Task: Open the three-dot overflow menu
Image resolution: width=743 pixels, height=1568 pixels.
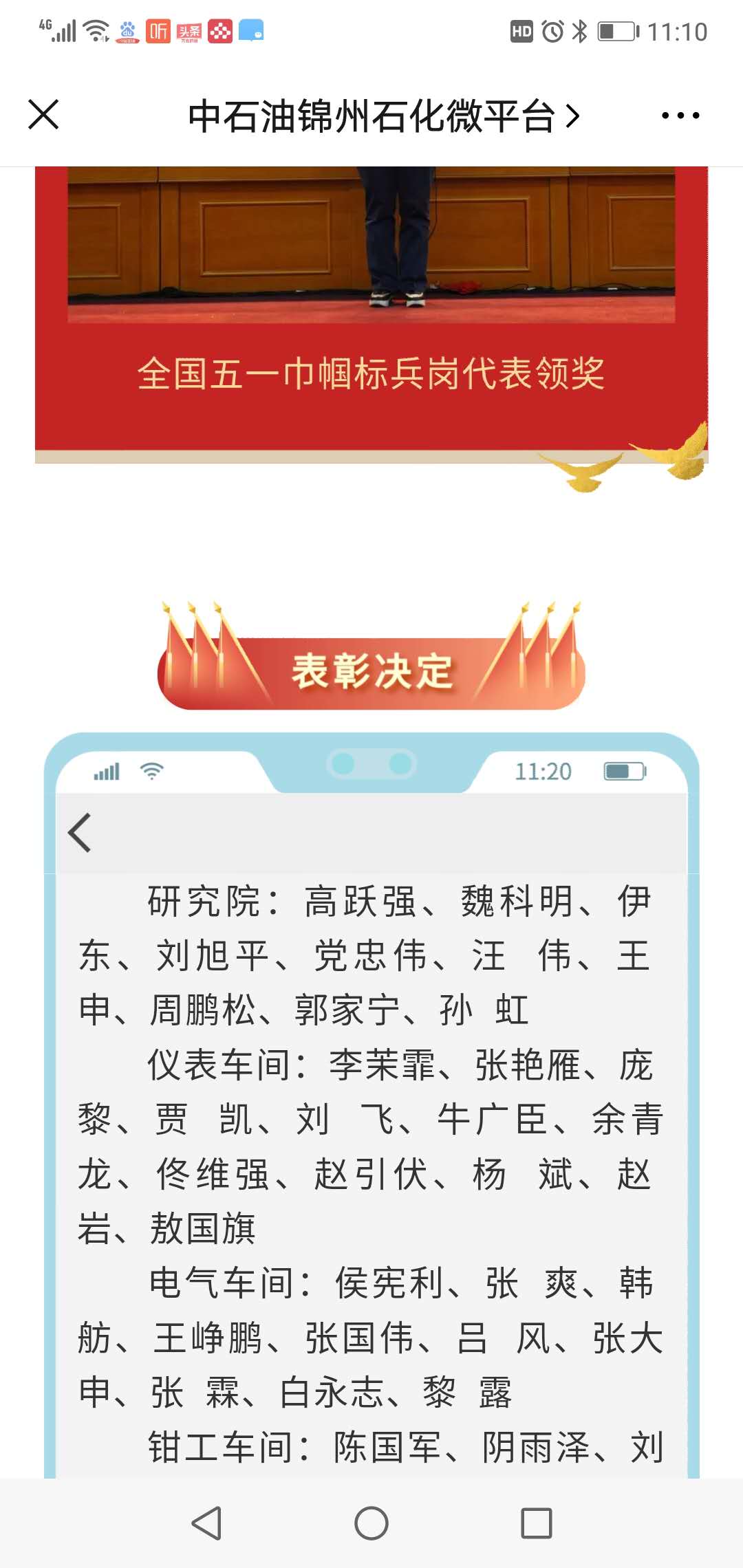Action: (680, 116)
